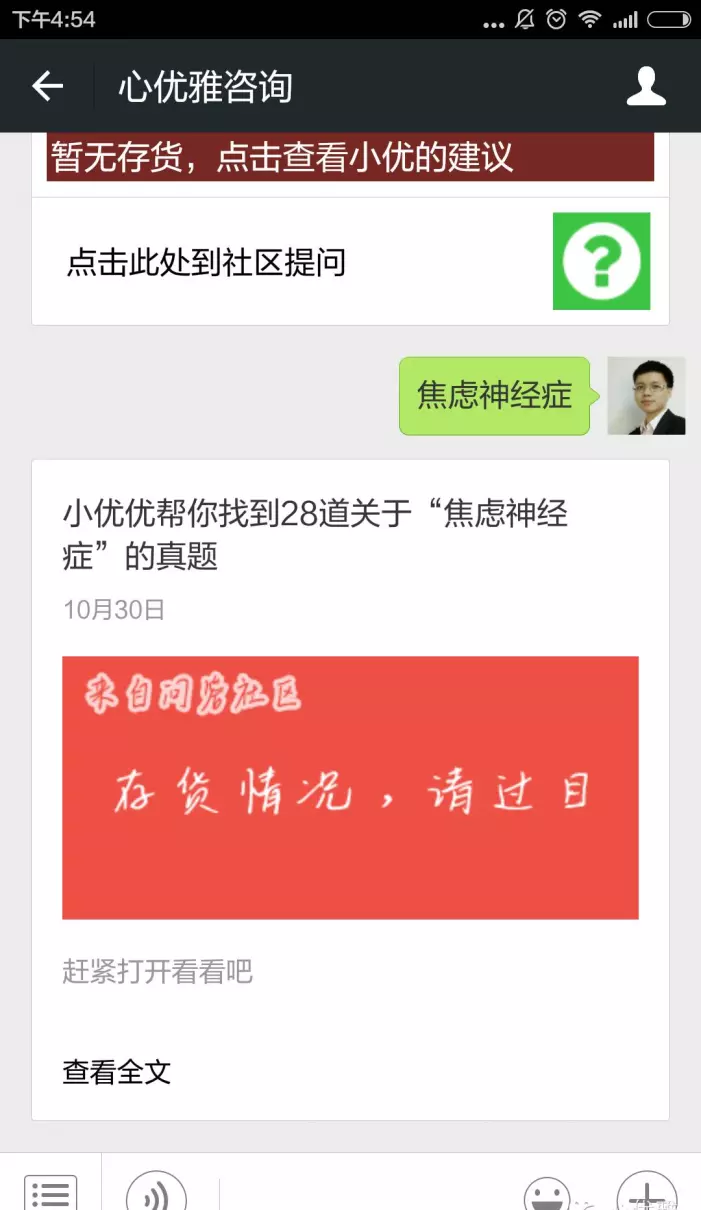Tap the 暂无存货 suggestion banner
The height and width of the screenshot is (1210, 701).
[x=350, y=157]
